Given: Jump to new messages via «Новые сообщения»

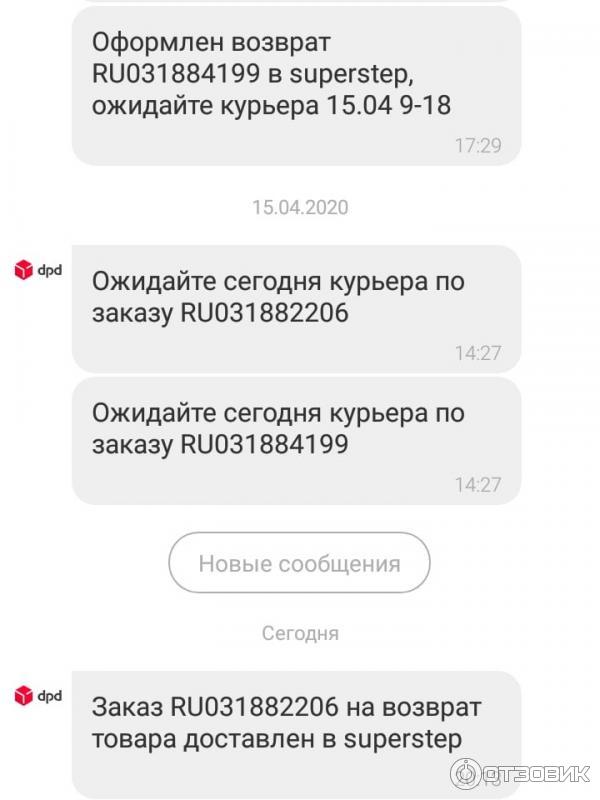Looking at the screenshot, I should tap(299, 563).
